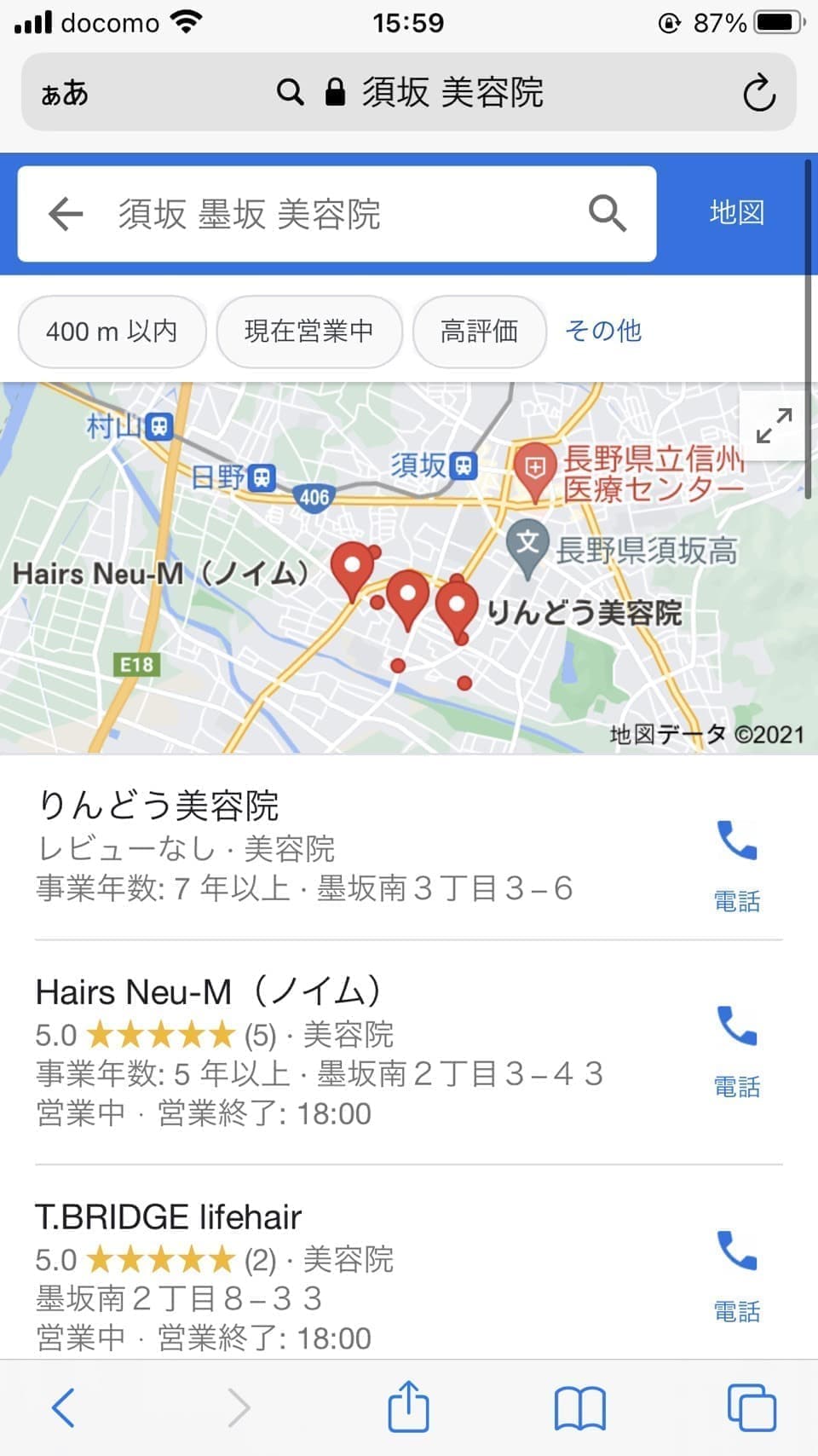This screenshot has height=1456, width=818.
Task: Open the T.BRIDGE lifehair listing
Action: (x=168, y=1217)
